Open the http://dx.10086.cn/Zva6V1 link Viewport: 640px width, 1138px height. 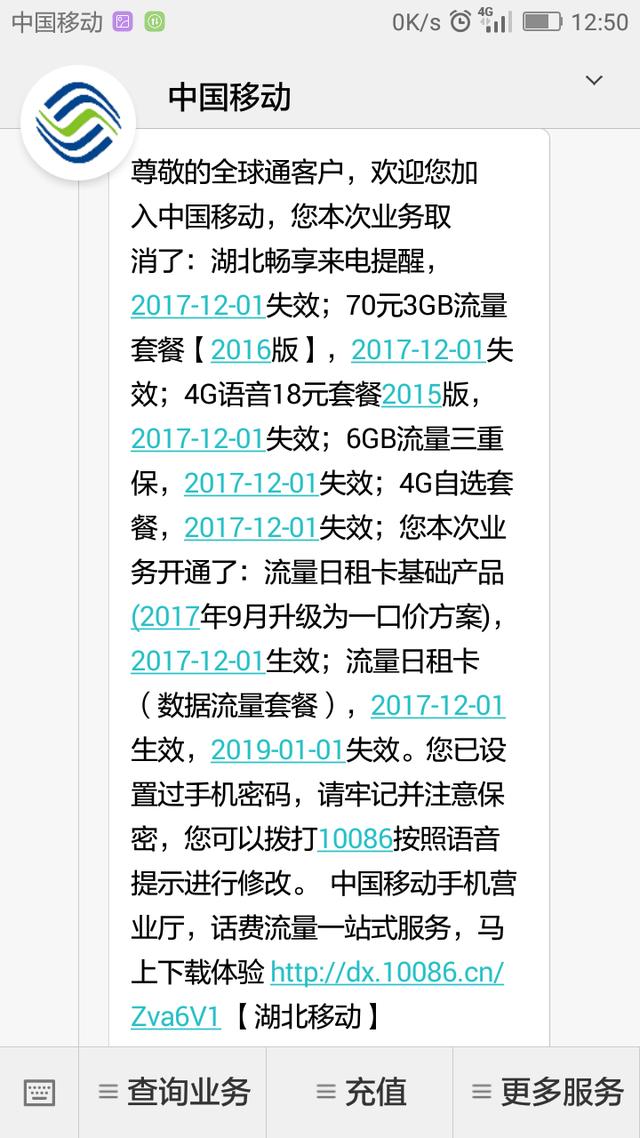387,971
